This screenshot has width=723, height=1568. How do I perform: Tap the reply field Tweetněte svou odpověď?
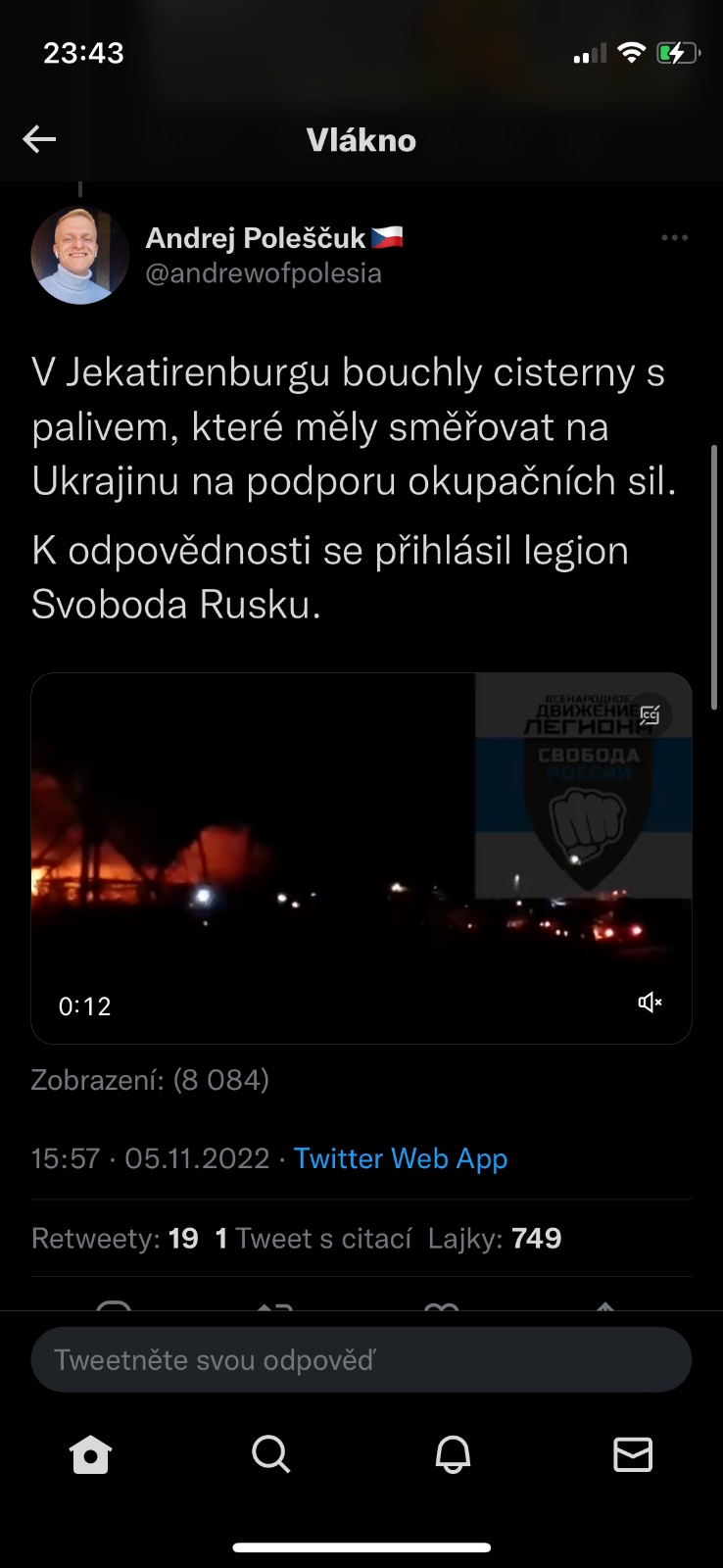361,1360
